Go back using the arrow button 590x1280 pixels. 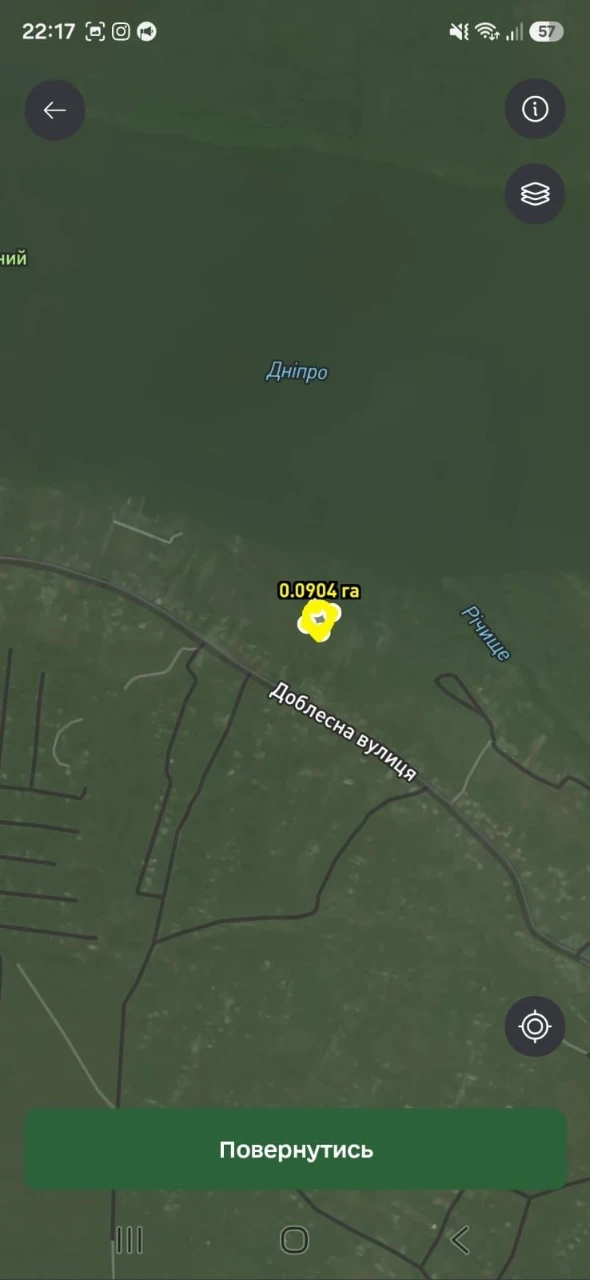coord(55,110)
